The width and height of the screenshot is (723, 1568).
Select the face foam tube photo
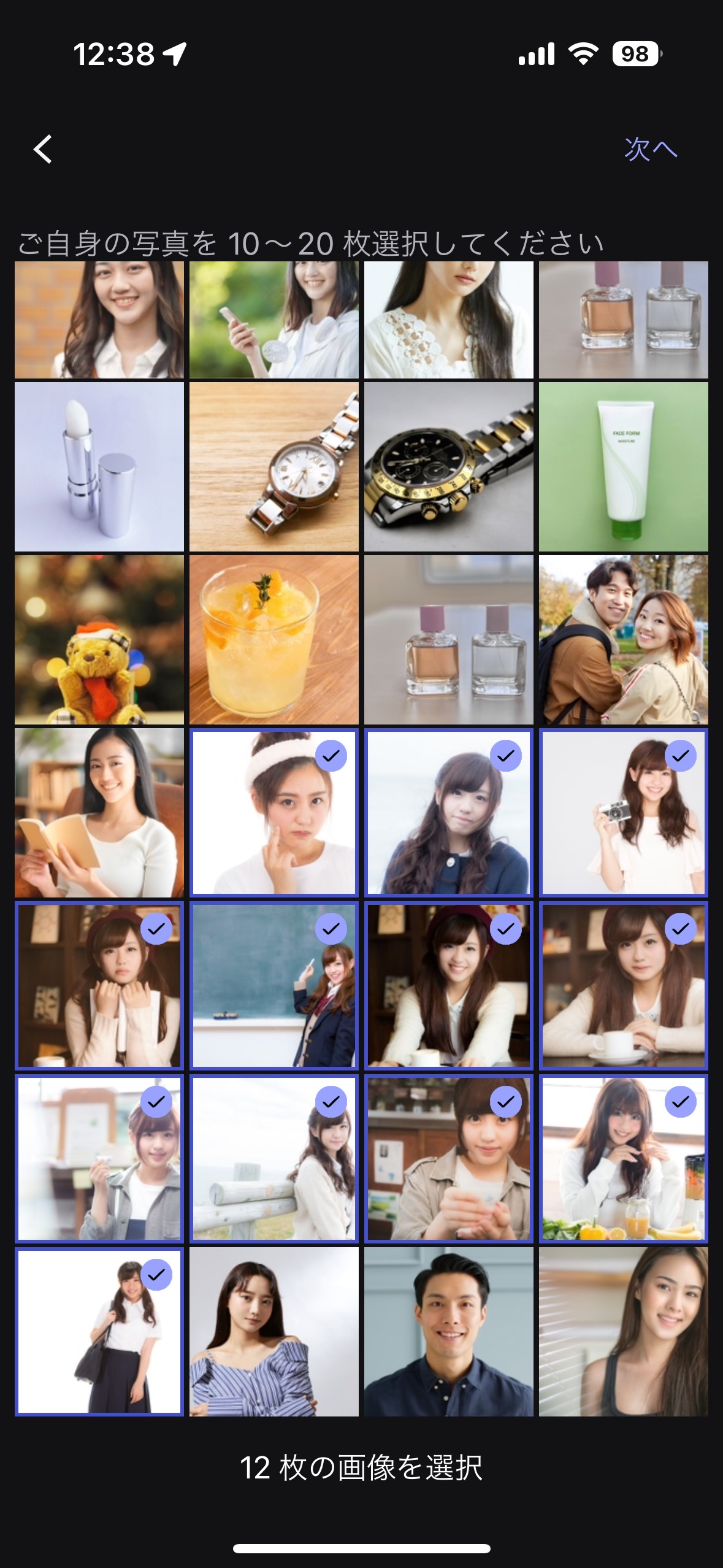click(624, 467)
